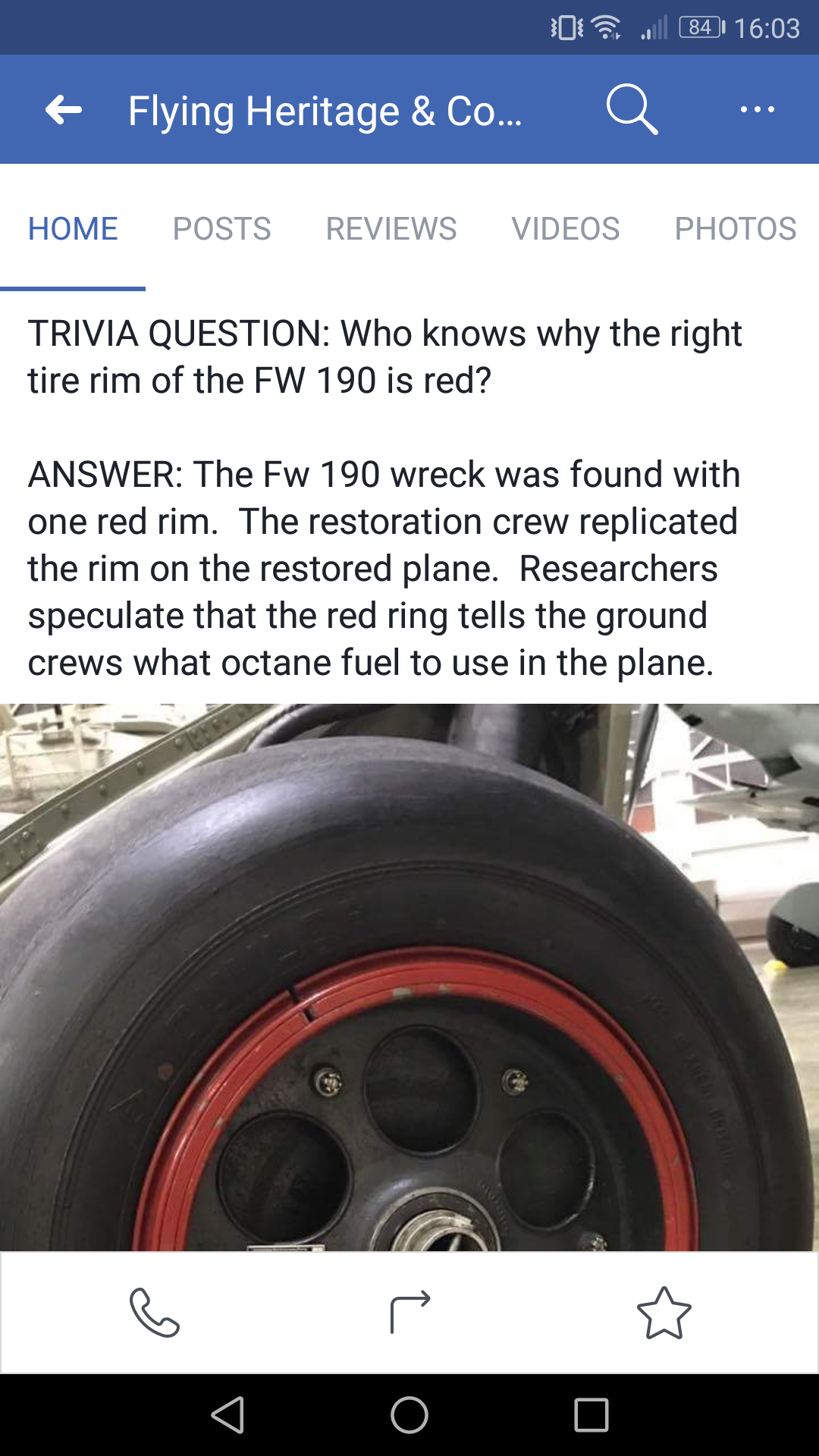Select the Home tab
Viewport: 819px width, 1456px height.
point(73,229)
